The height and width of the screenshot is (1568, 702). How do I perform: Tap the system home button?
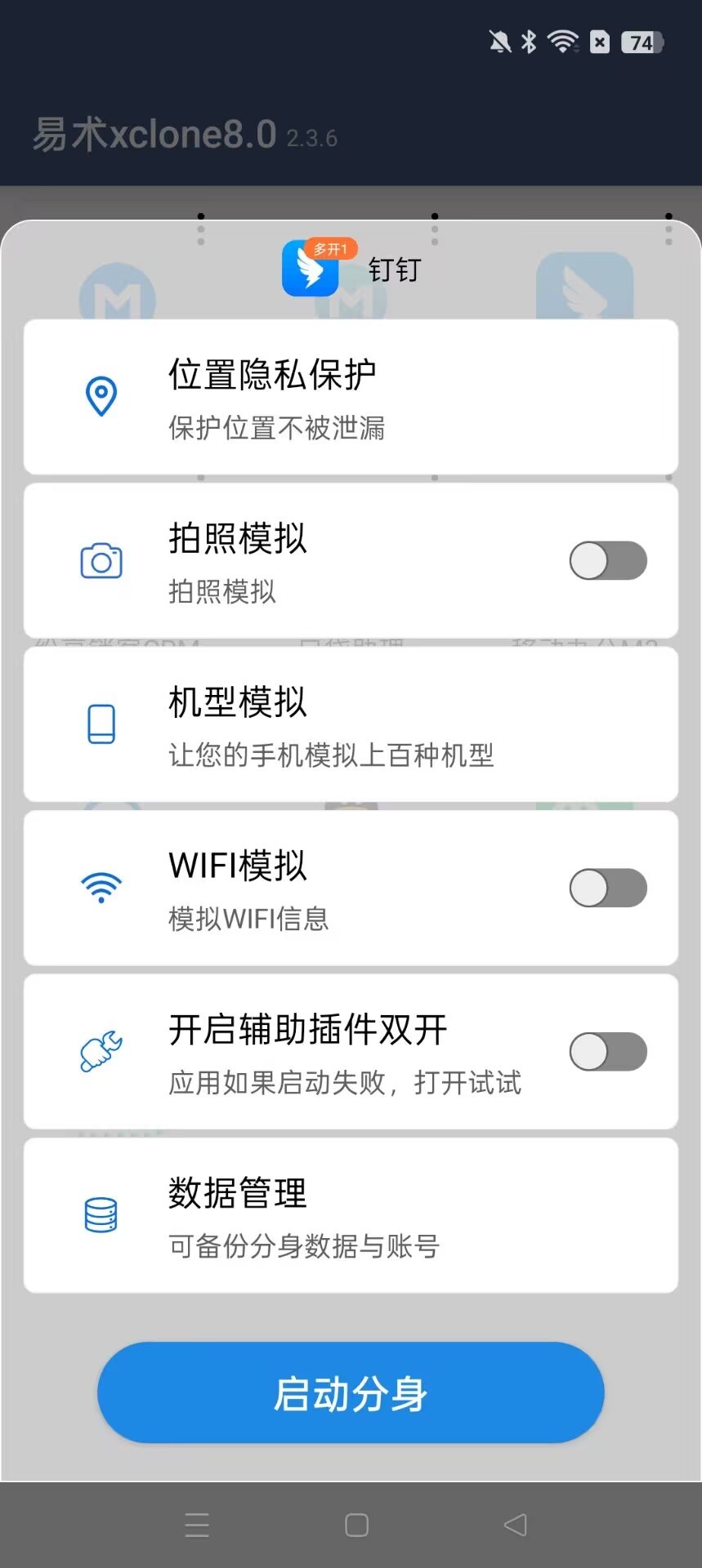coord(356,1525)
